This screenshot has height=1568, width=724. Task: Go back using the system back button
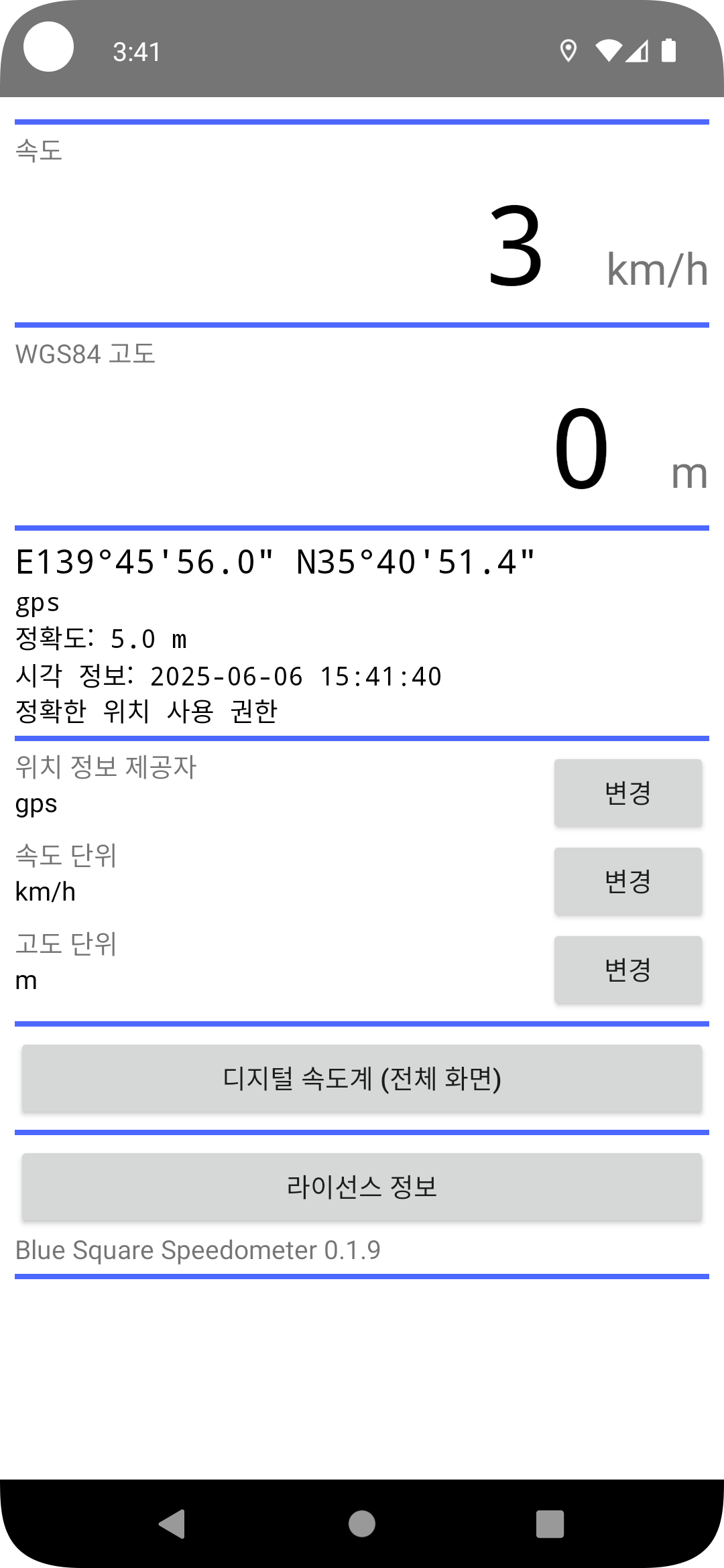pyautogui.click(x=172, y=1524)
